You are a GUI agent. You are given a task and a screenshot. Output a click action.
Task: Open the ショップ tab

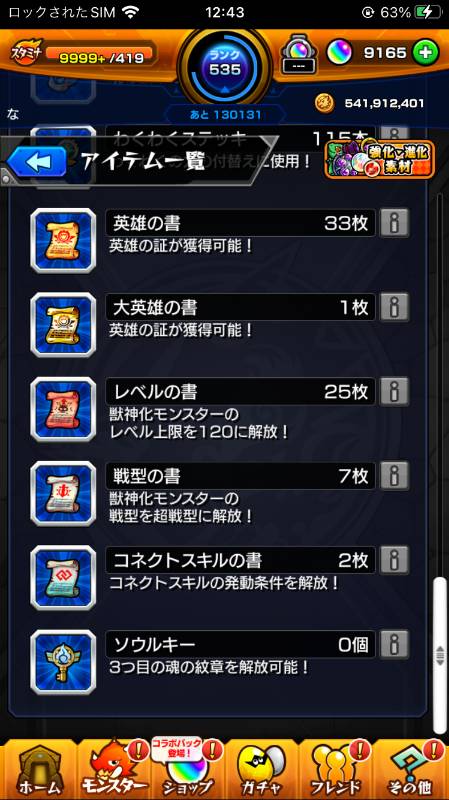click(x=187, y=769)
